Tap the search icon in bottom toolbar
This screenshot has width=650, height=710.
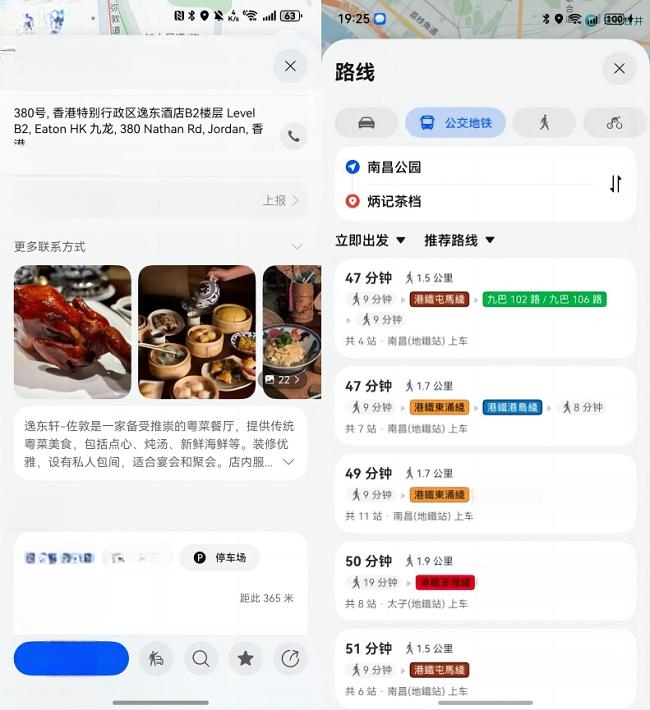(201, 658)
